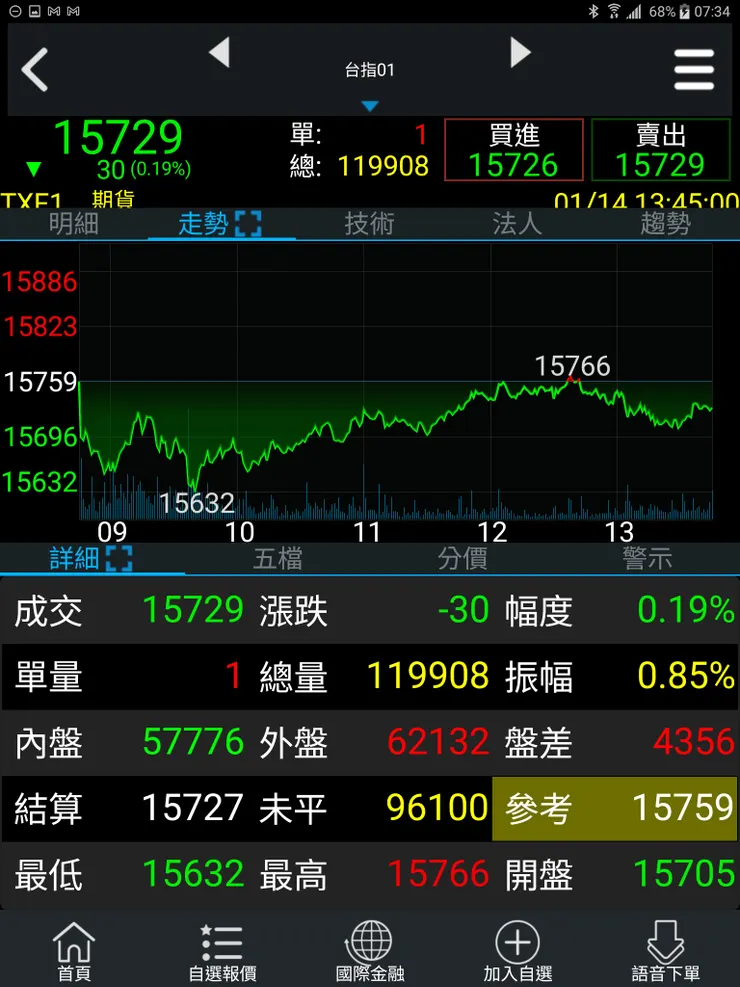Tap the 買進 buy button
Viewport: 740px width, 987px height.
514,150
